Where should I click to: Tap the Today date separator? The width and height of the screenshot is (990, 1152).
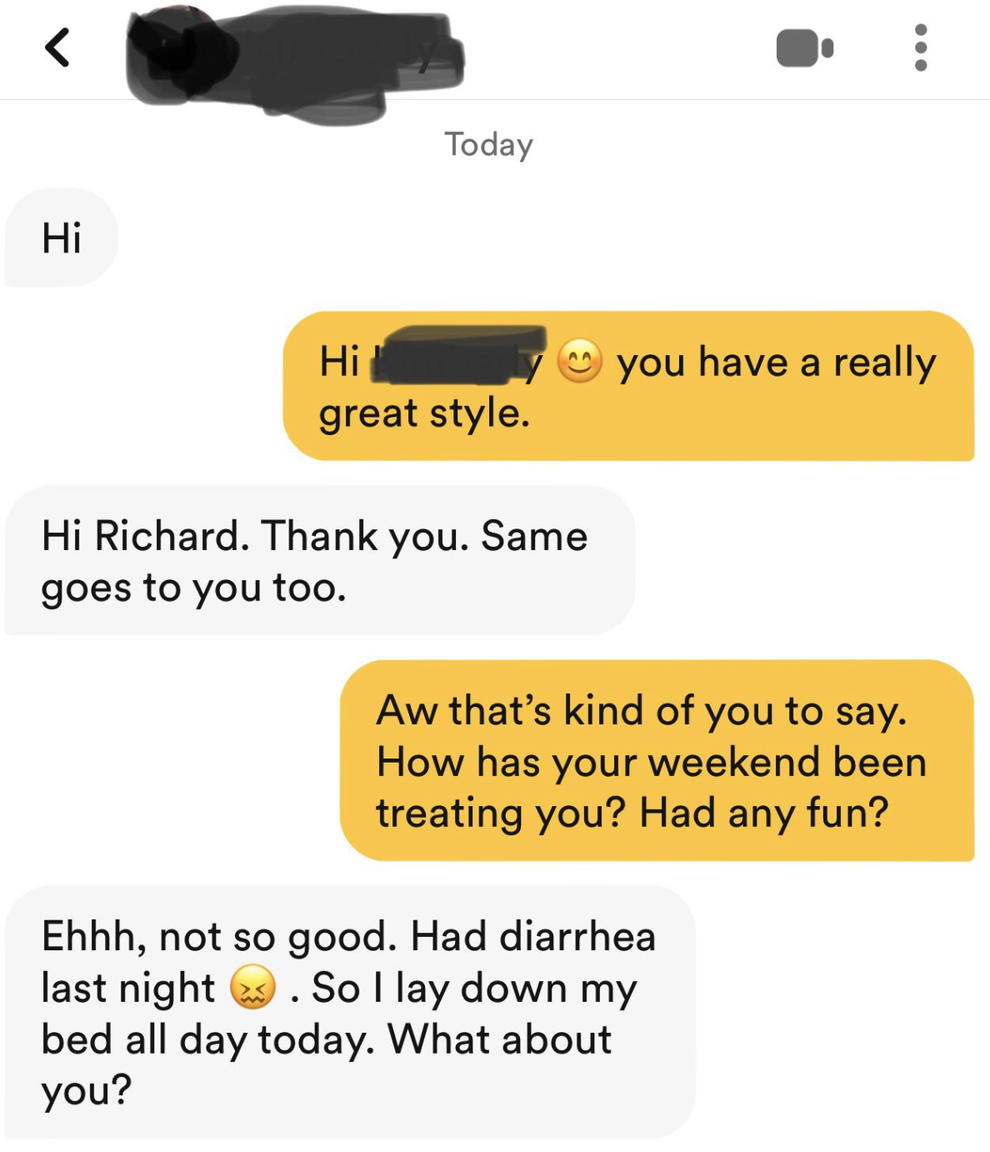click(488, 145)
